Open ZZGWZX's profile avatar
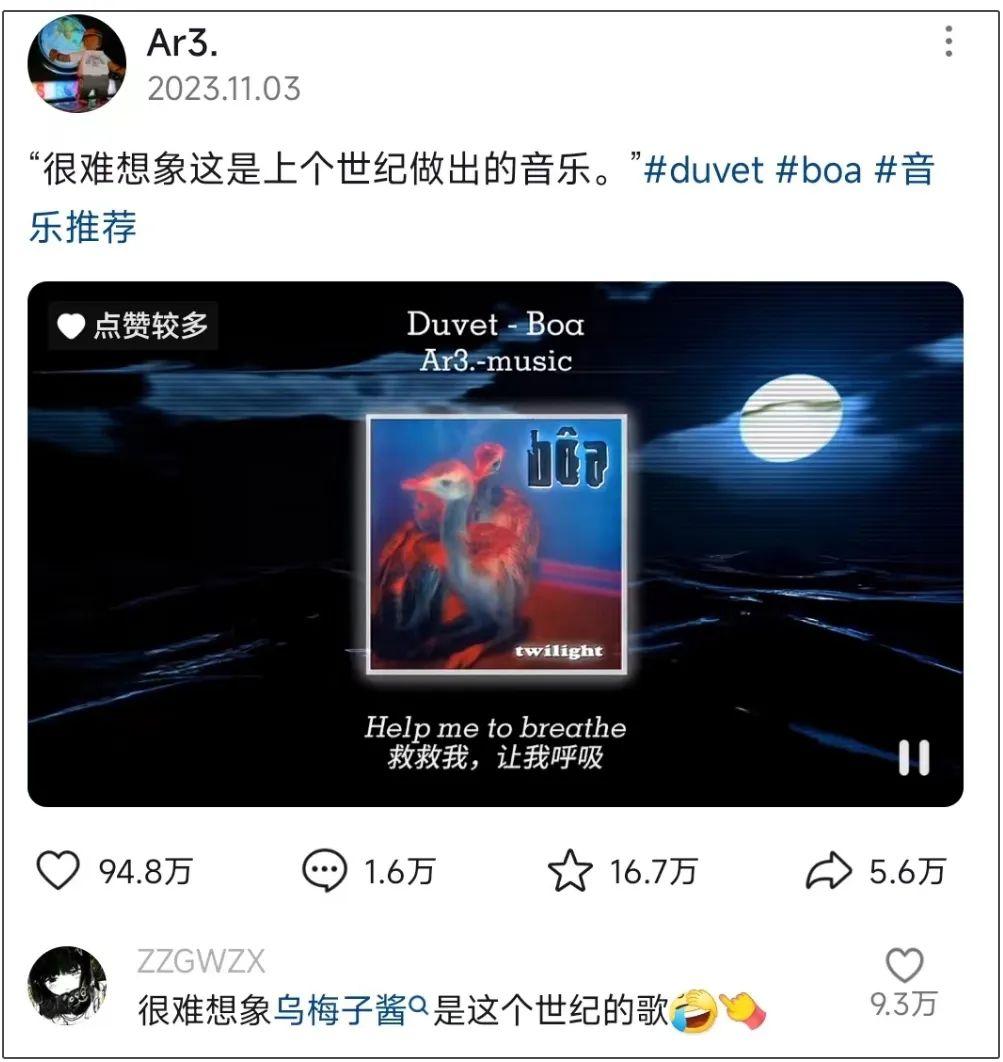This screenshot has width=1003, height=1062. coord(67,985)
